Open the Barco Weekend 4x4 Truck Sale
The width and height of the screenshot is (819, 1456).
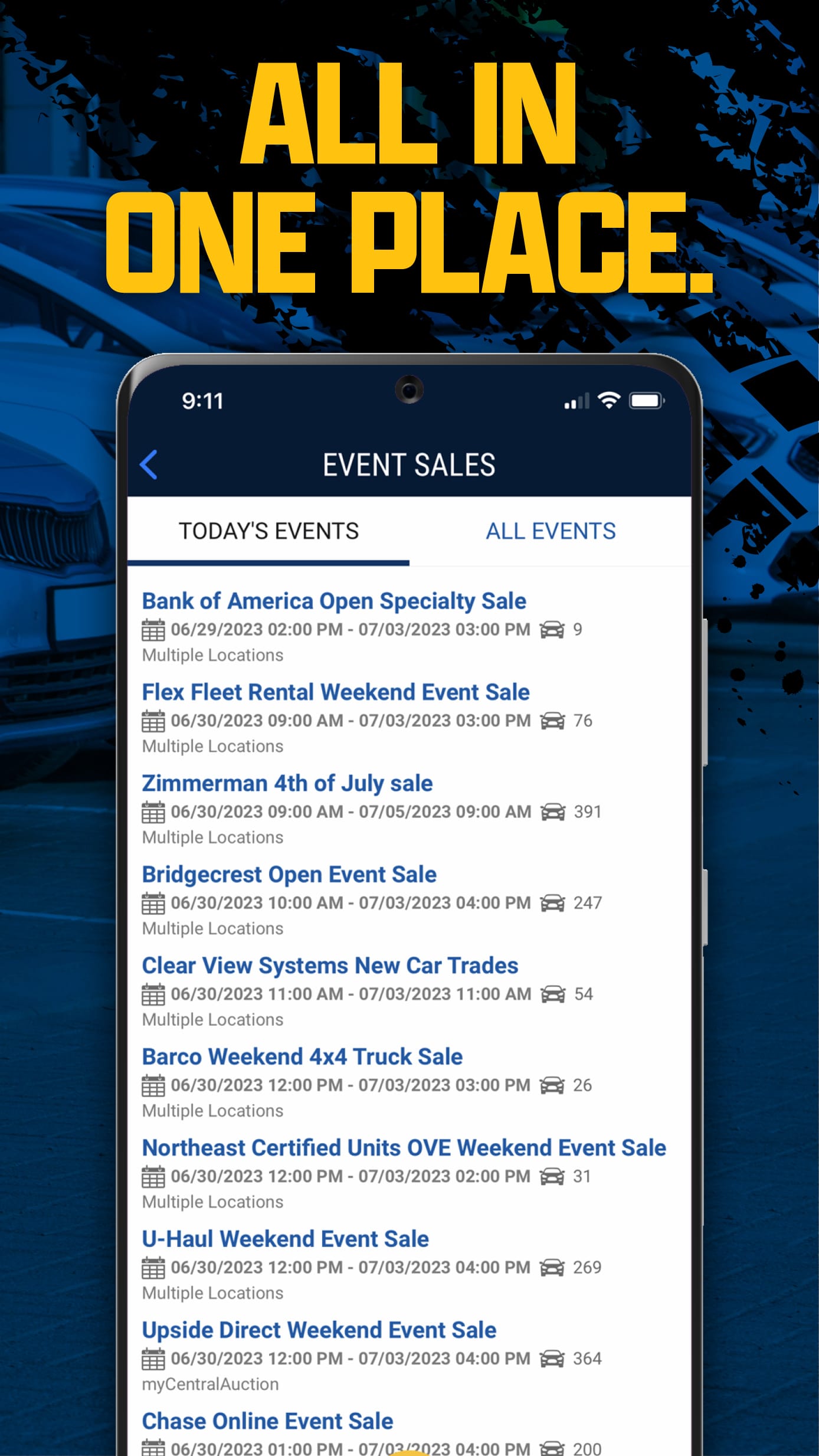click(302, 1056)
